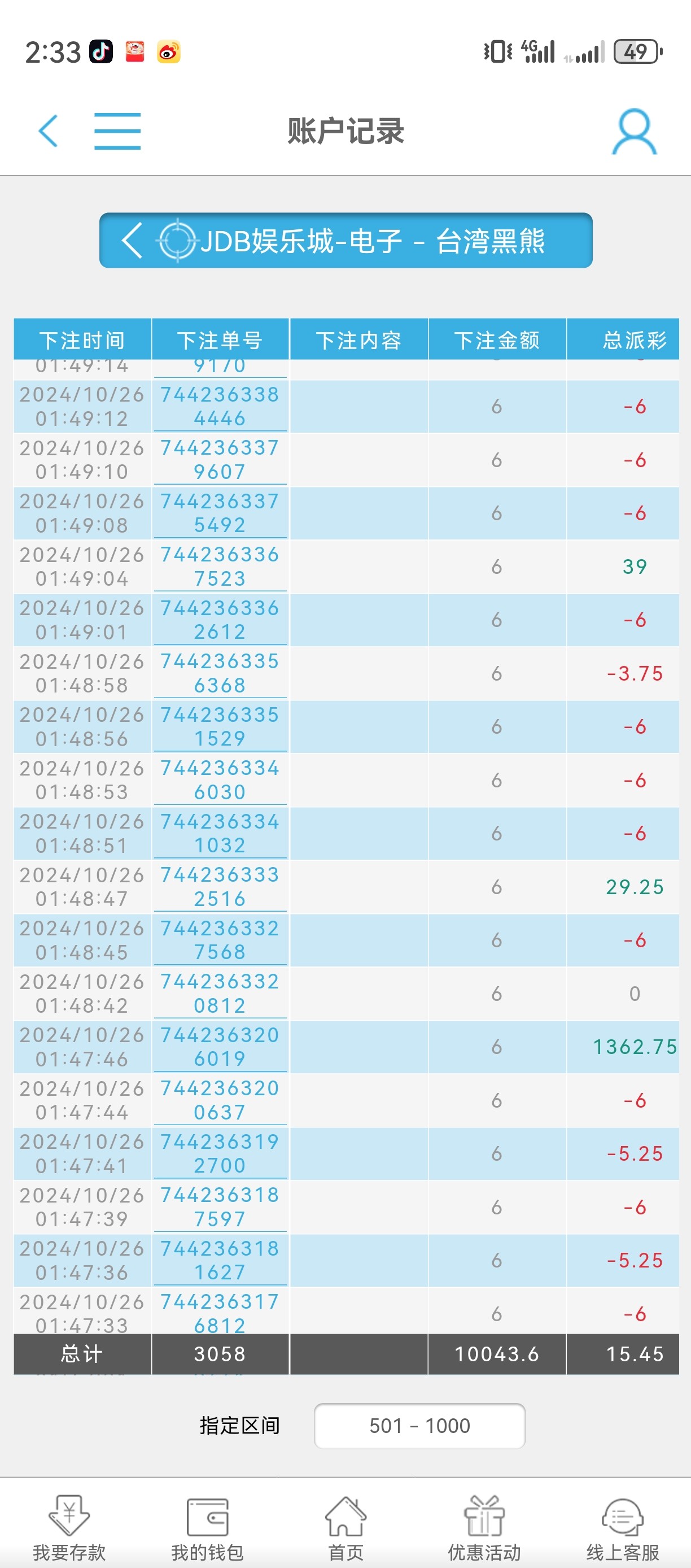Open the 我的钱包 tab
This screenshot has height=1568, width=691.
tap(207, 1528)
